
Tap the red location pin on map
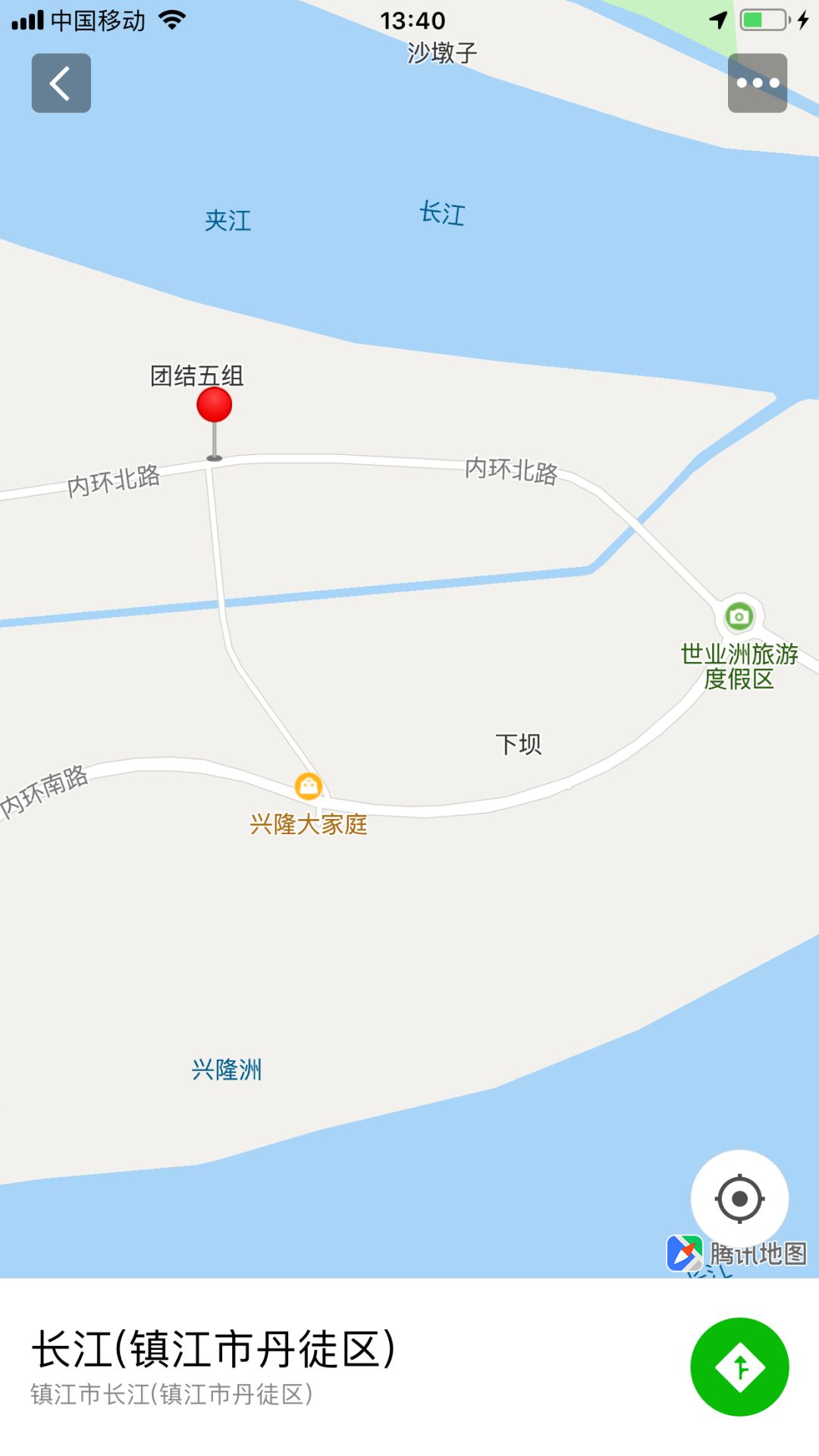(214, 406)
